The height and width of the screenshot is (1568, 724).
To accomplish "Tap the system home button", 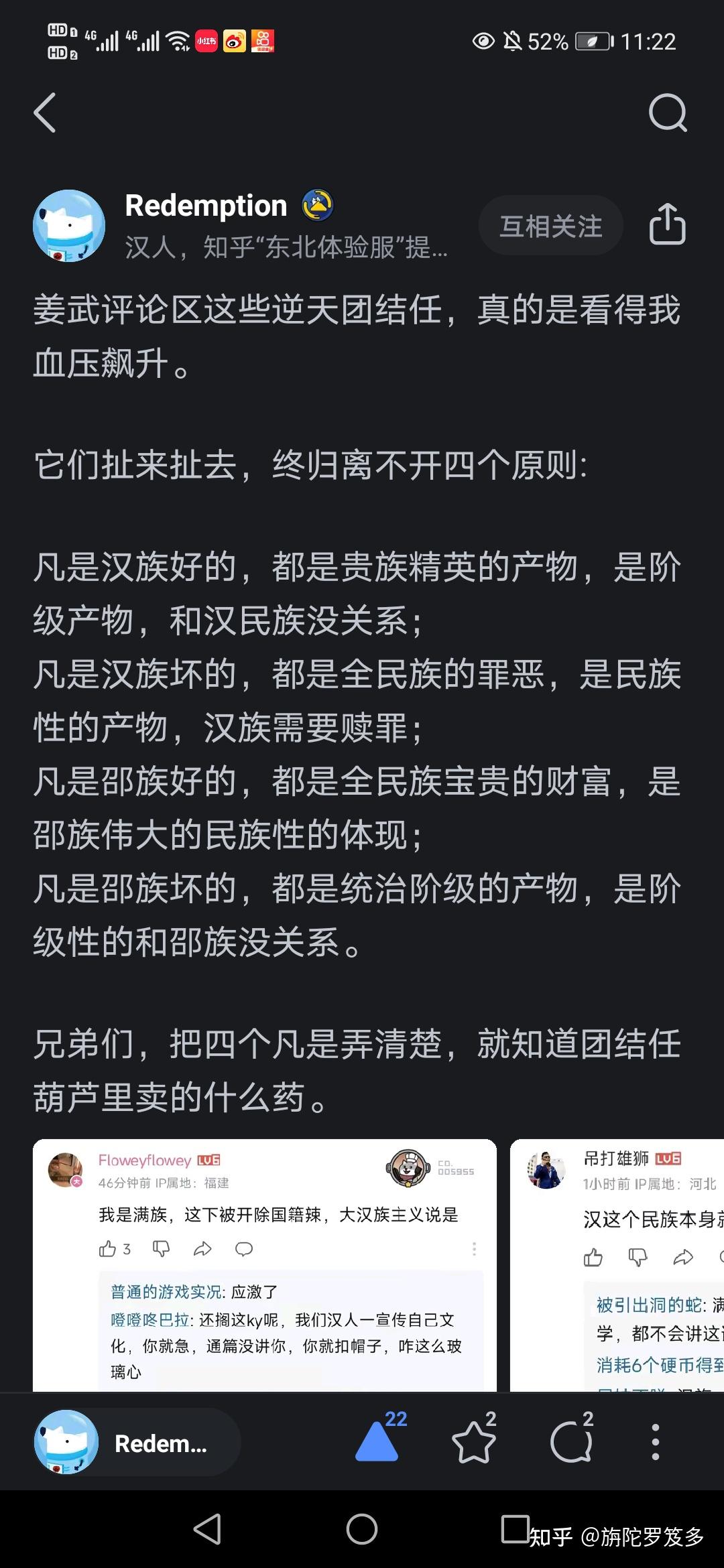I will (x=362, y=1530).
